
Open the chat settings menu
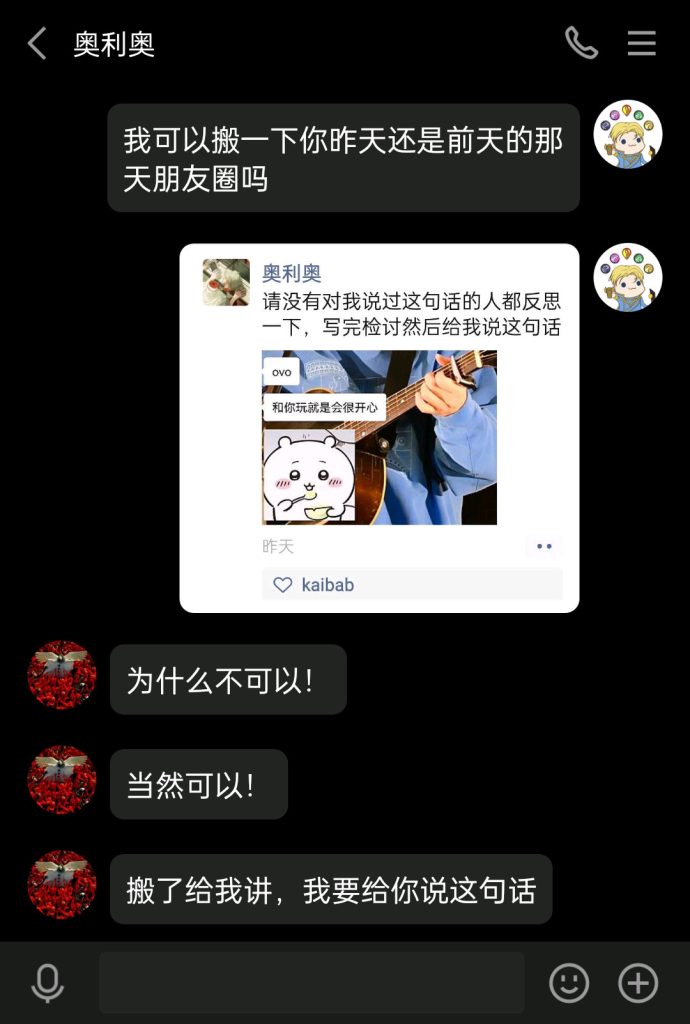pos(641,43)
